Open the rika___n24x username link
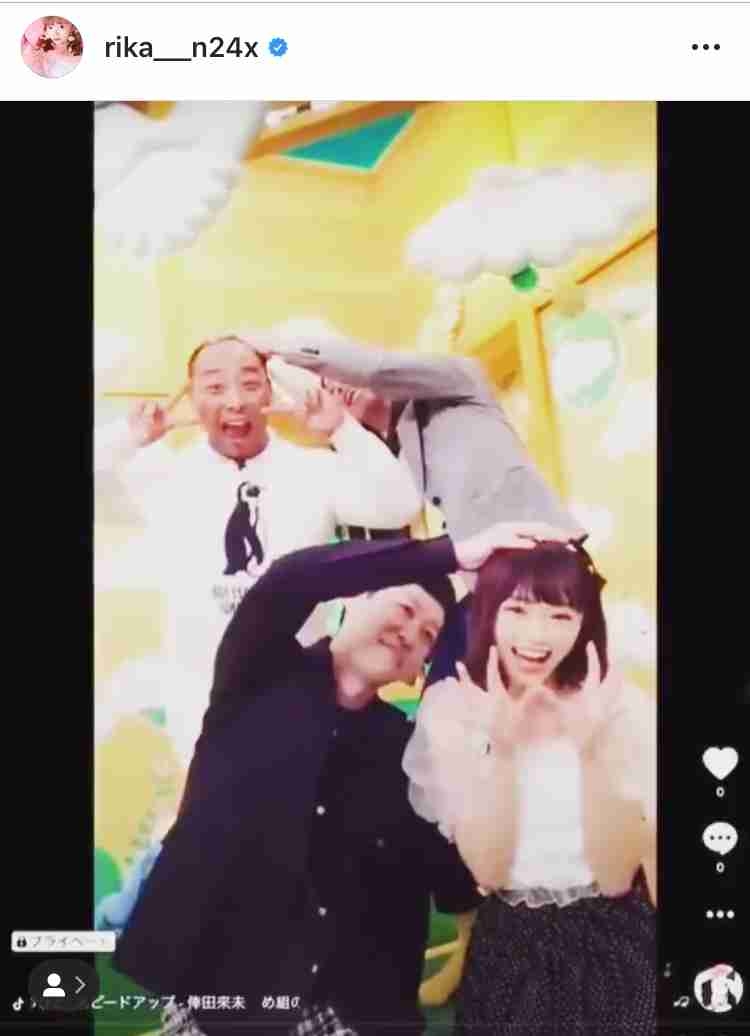Screen dimensions: 750x1036 click(181, 47)
